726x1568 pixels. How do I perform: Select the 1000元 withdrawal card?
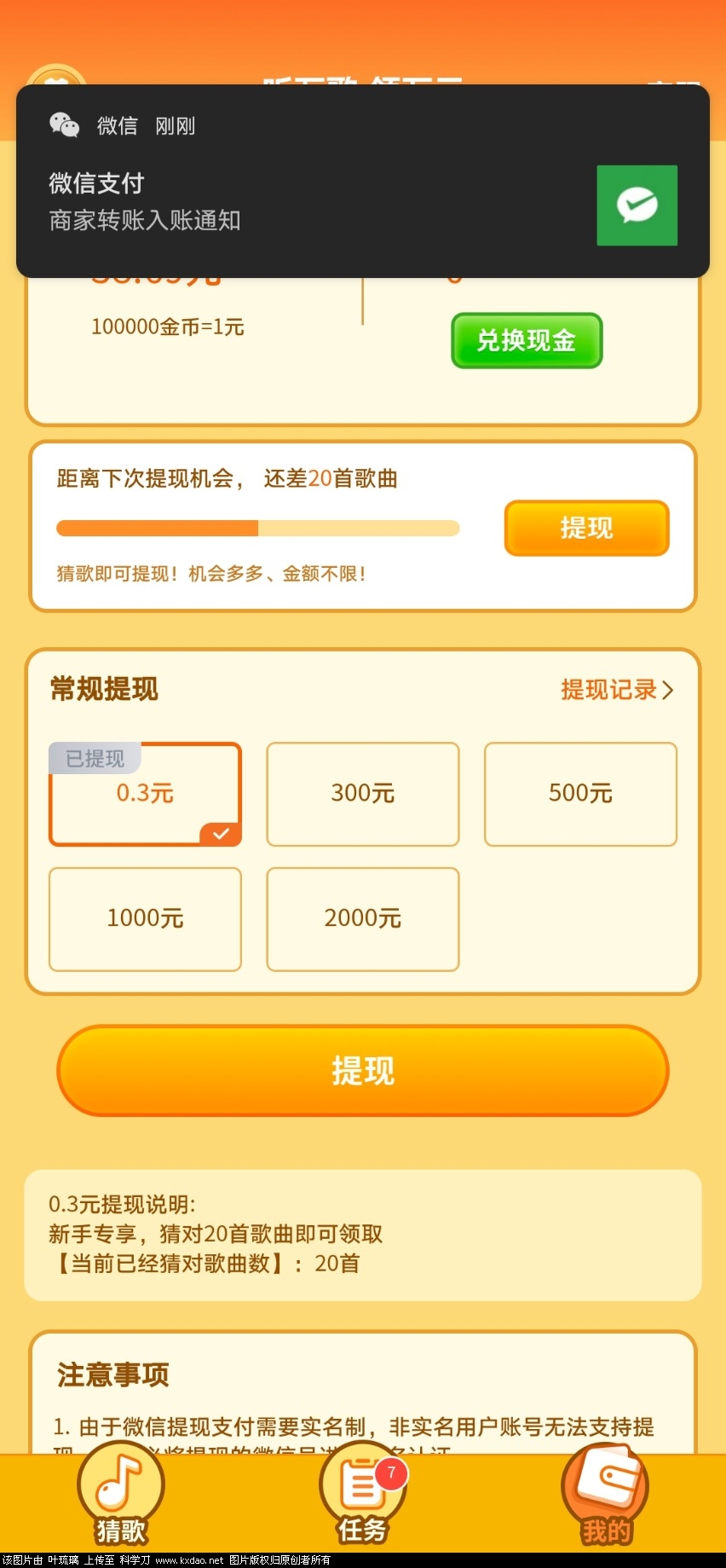click(x=145, y=918)
